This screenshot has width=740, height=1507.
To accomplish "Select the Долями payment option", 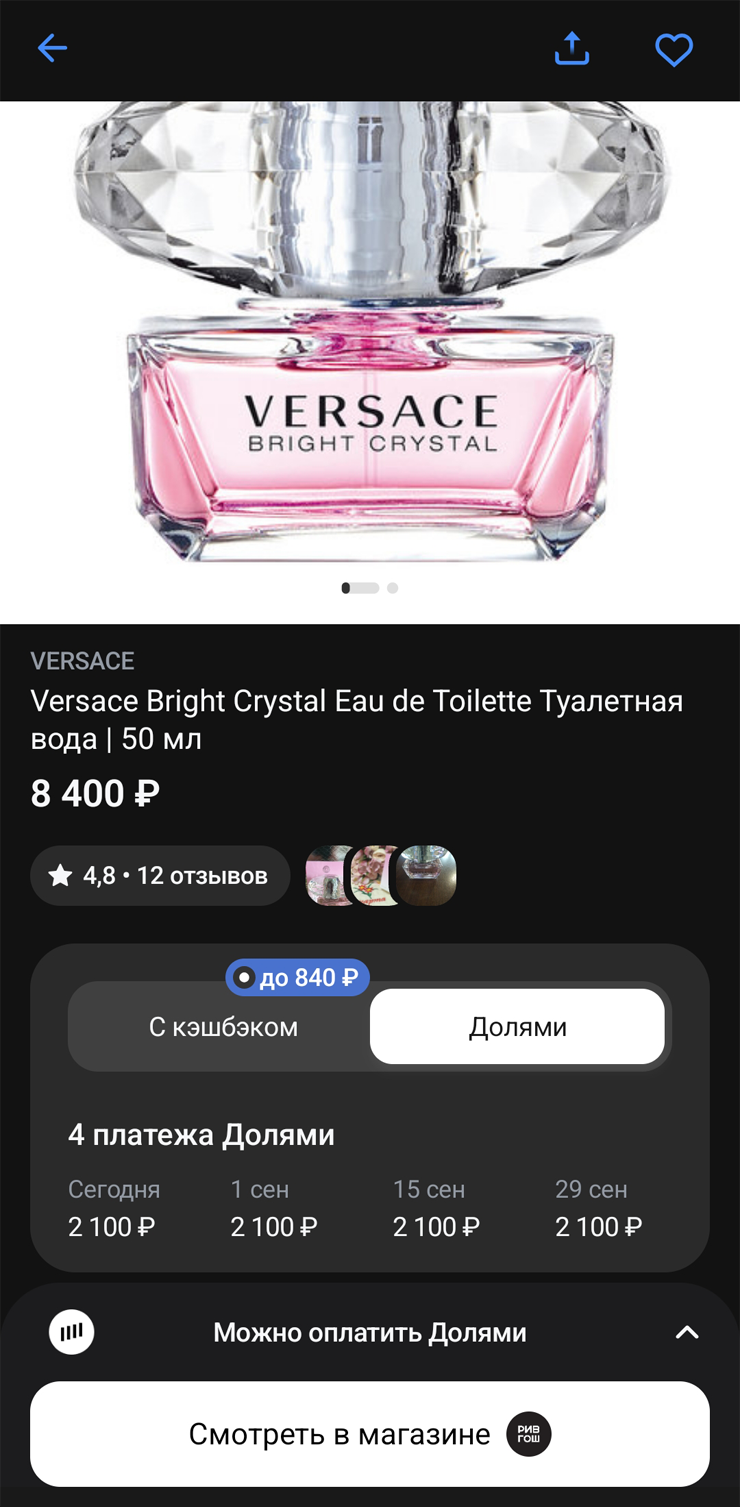I will [517, 1026].
